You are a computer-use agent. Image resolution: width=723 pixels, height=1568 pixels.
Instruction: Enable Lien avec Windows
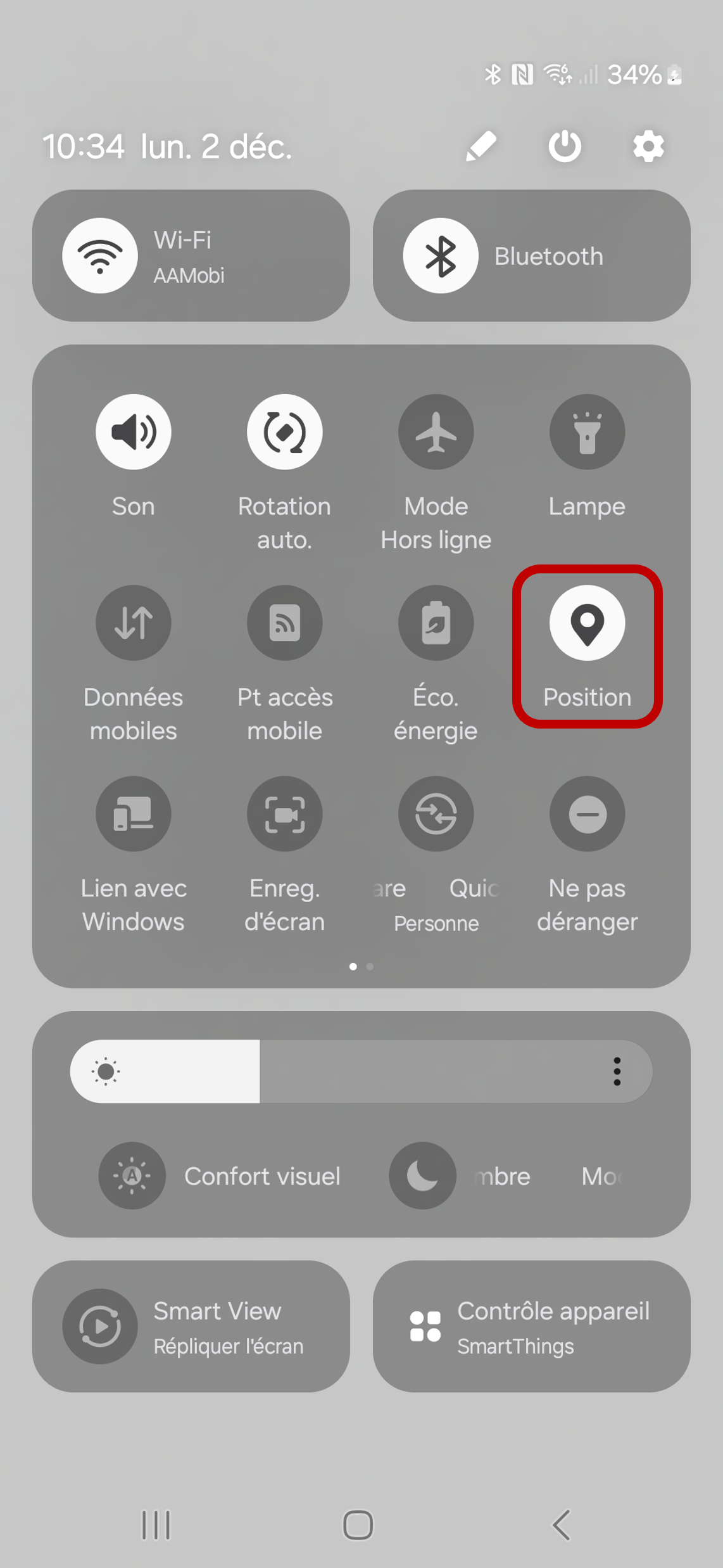tap(134, 813)
